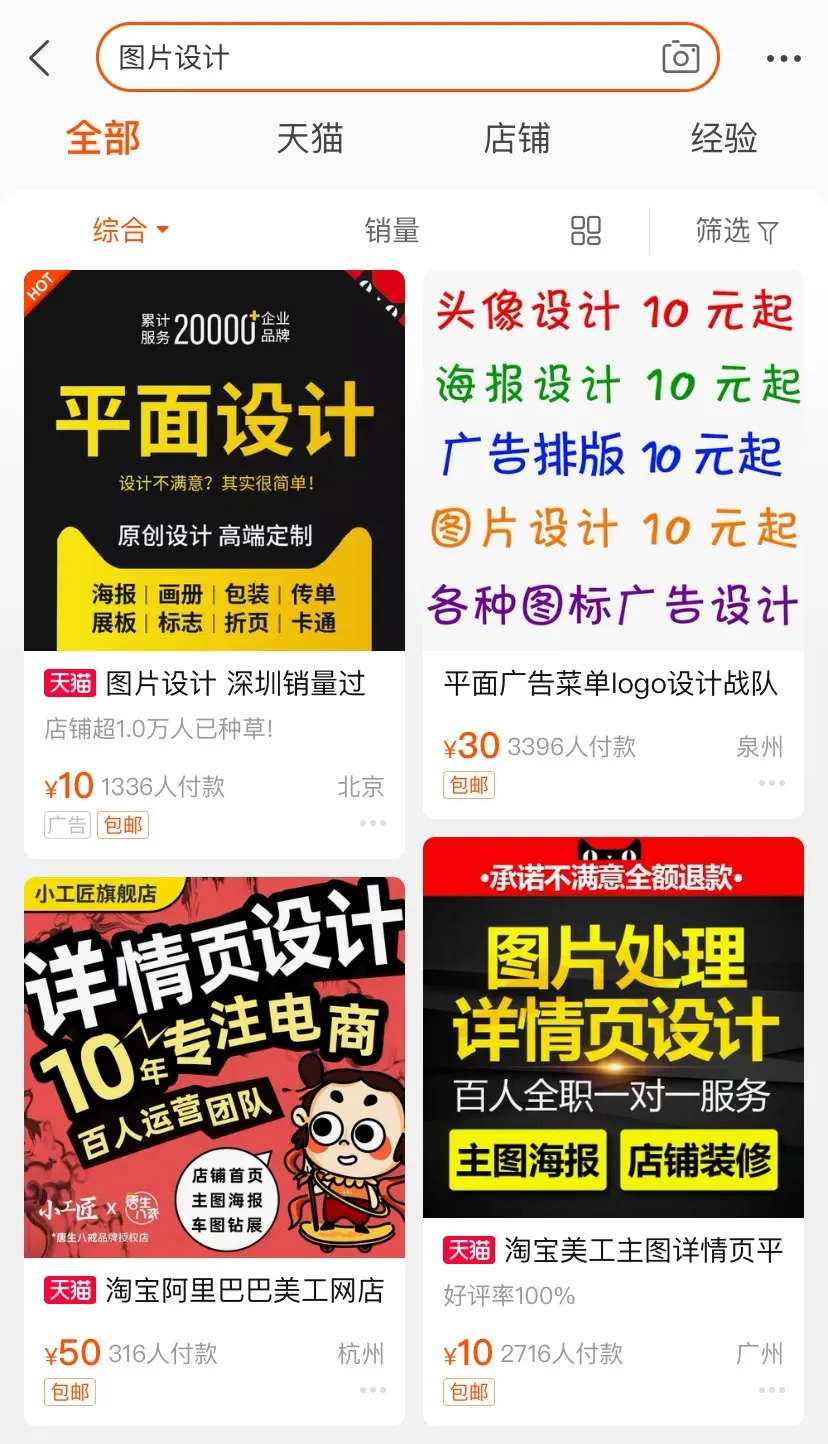Click the 天猫 badge on 淘宝美工 listing
828x1444 pixels.
469,1250
